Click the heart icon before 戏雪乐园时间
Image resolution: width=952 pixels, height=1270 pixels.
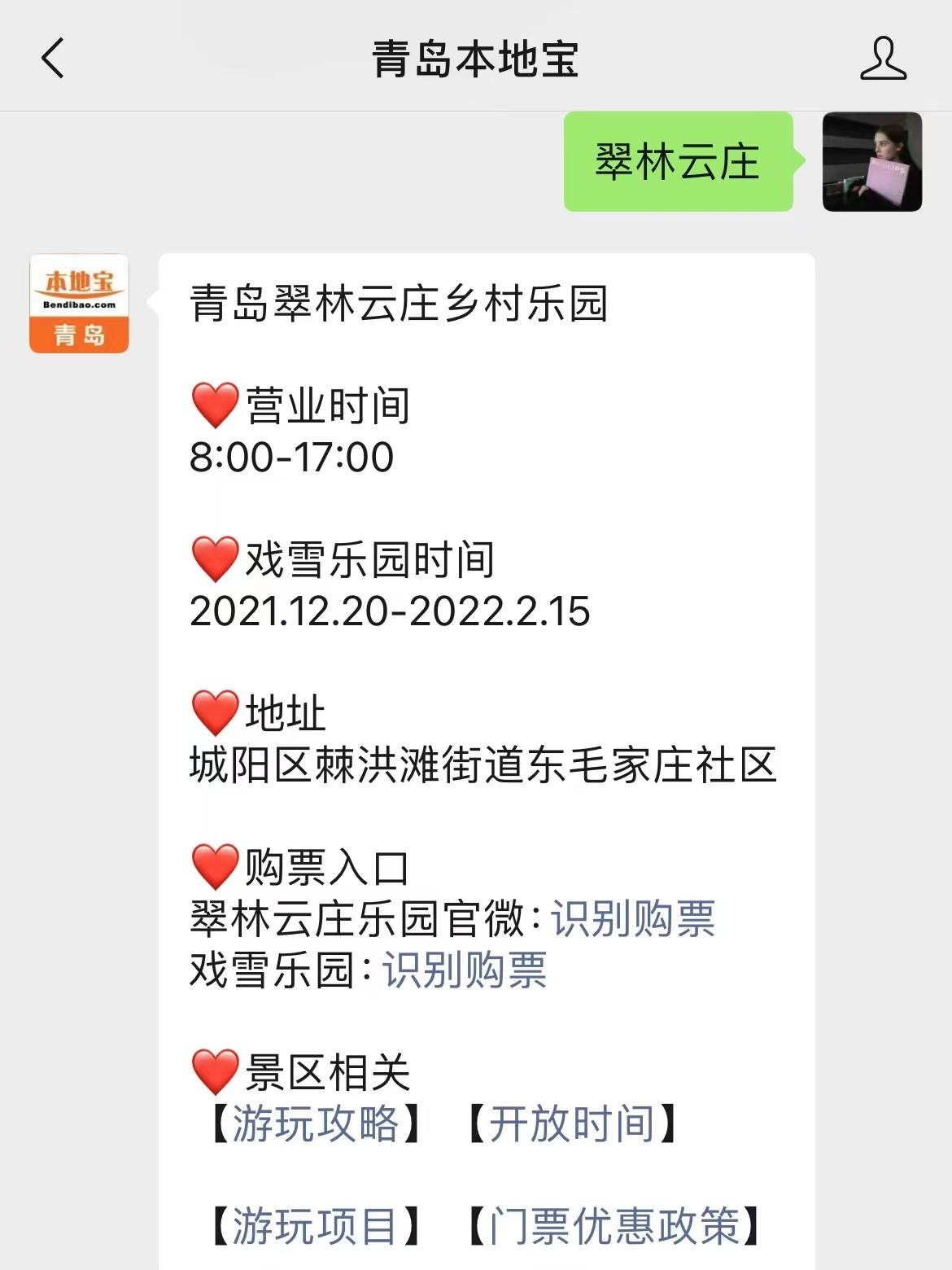click(x=212, y=558)
